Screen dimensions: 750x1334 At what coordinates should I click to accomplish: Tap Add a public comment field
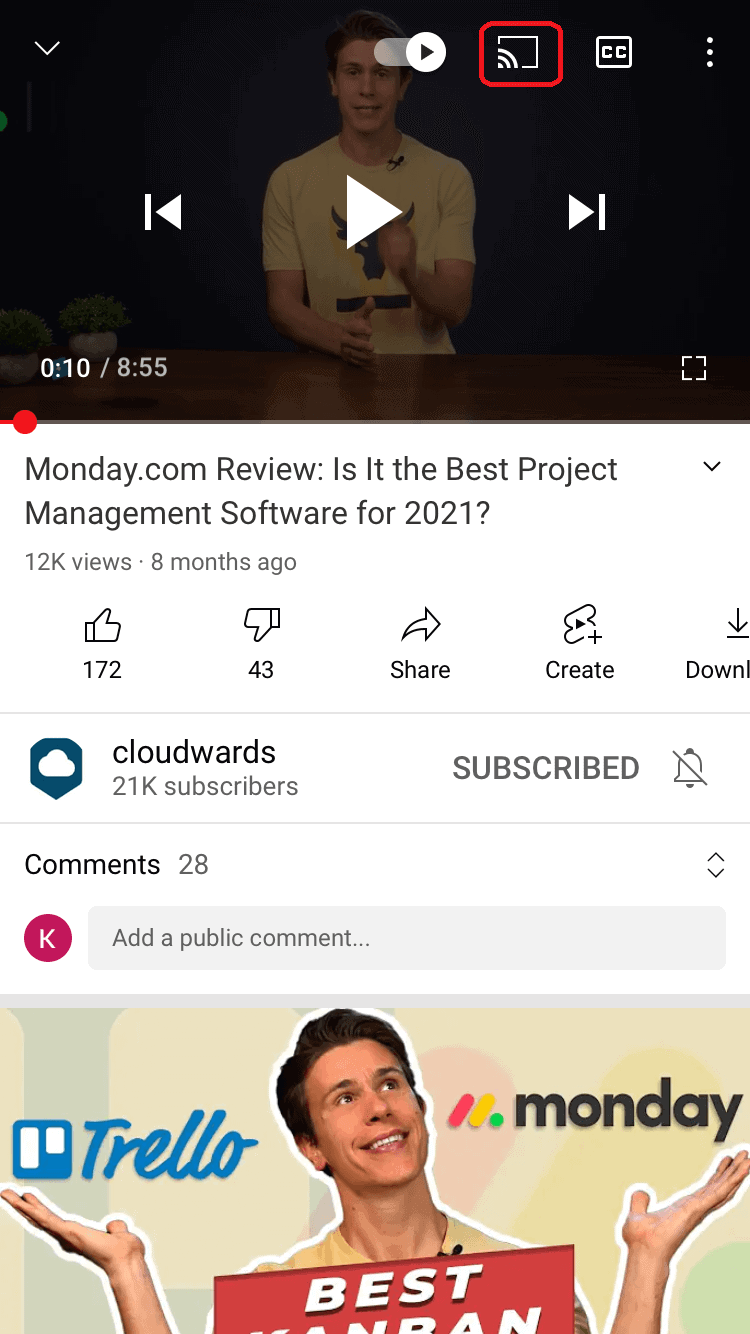tap(407, 938)
